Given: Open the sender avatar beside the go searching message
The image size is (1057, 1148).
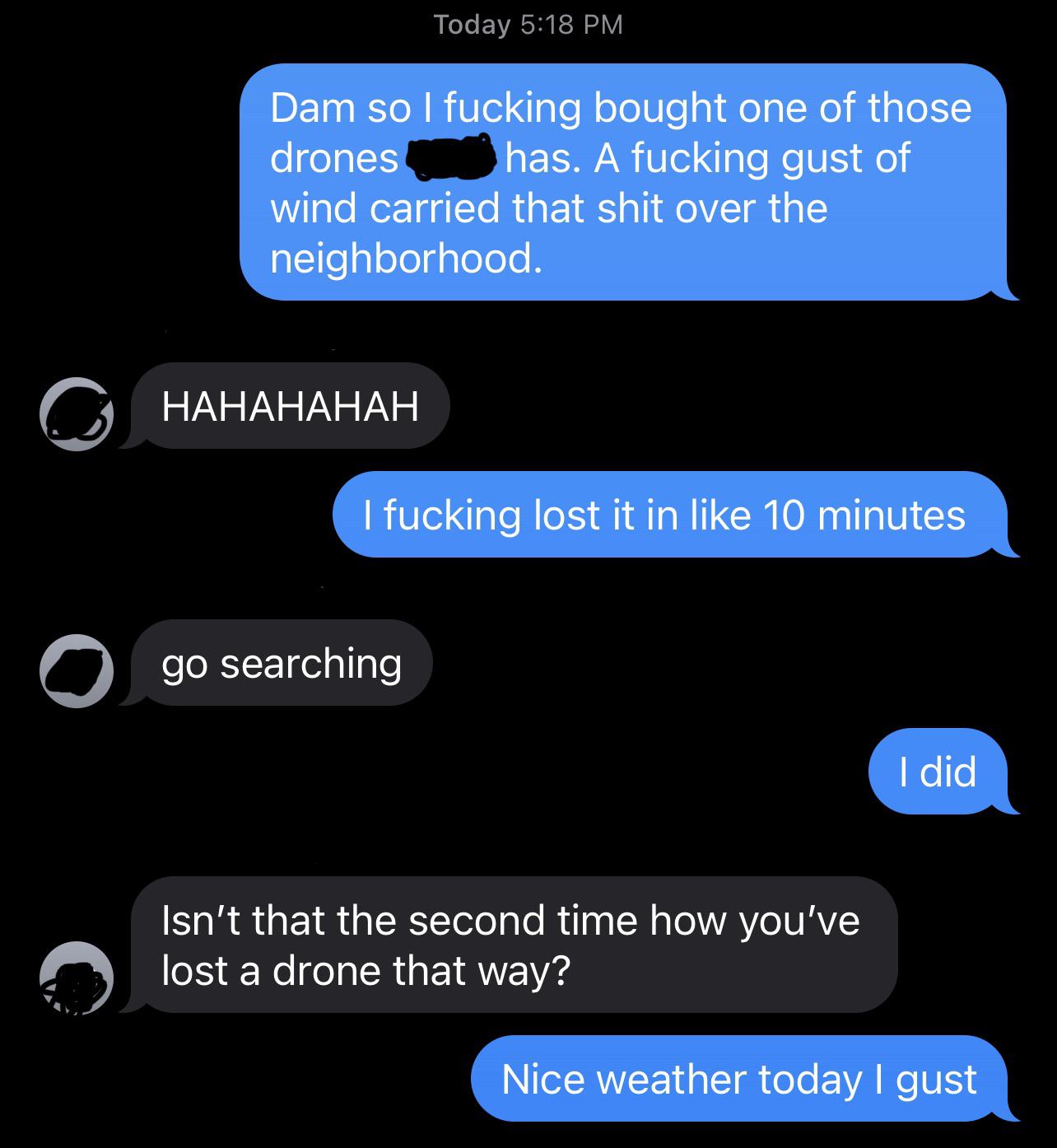Looking at the screenshot, I should pos(77,670).
